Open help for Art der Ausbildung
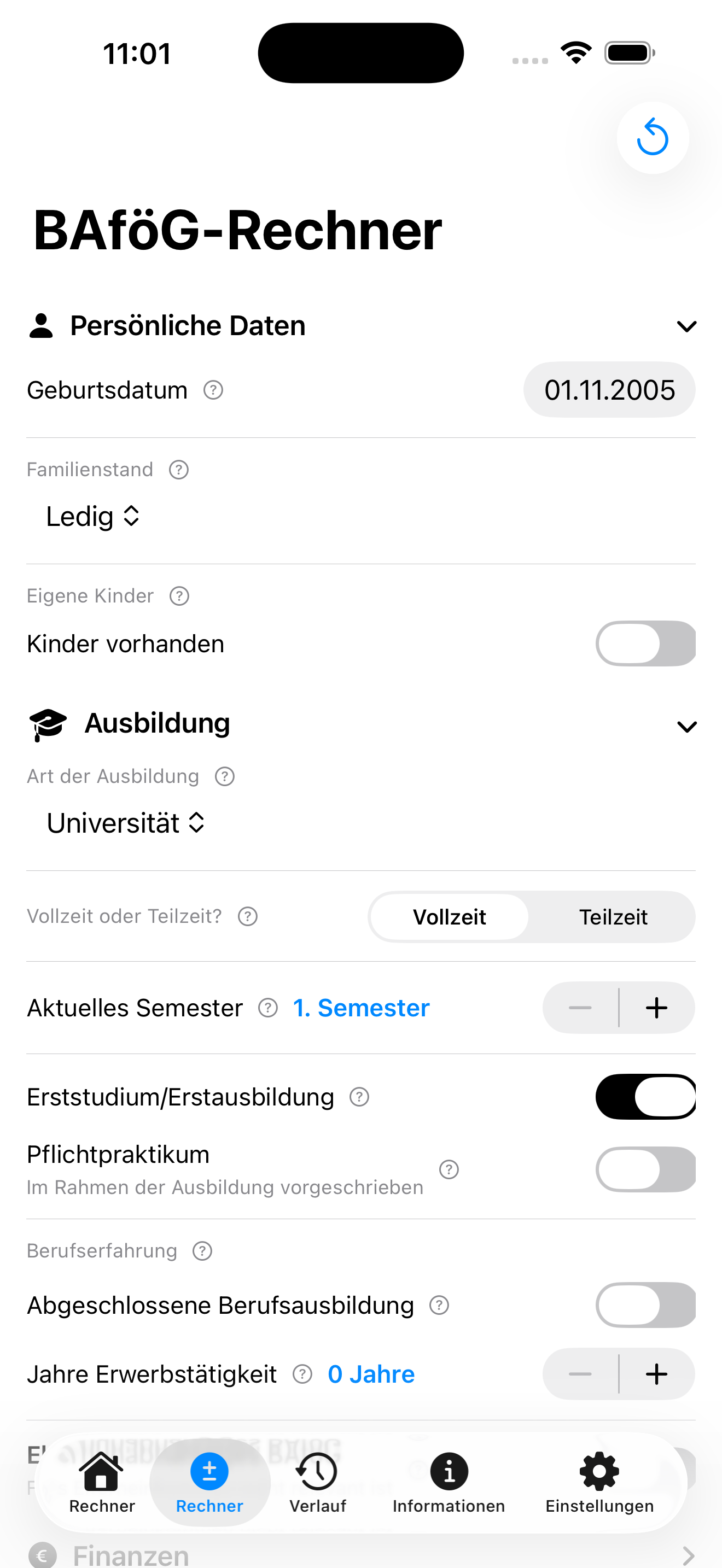The width and height of the screenshot is (722, 1568). 224,776
